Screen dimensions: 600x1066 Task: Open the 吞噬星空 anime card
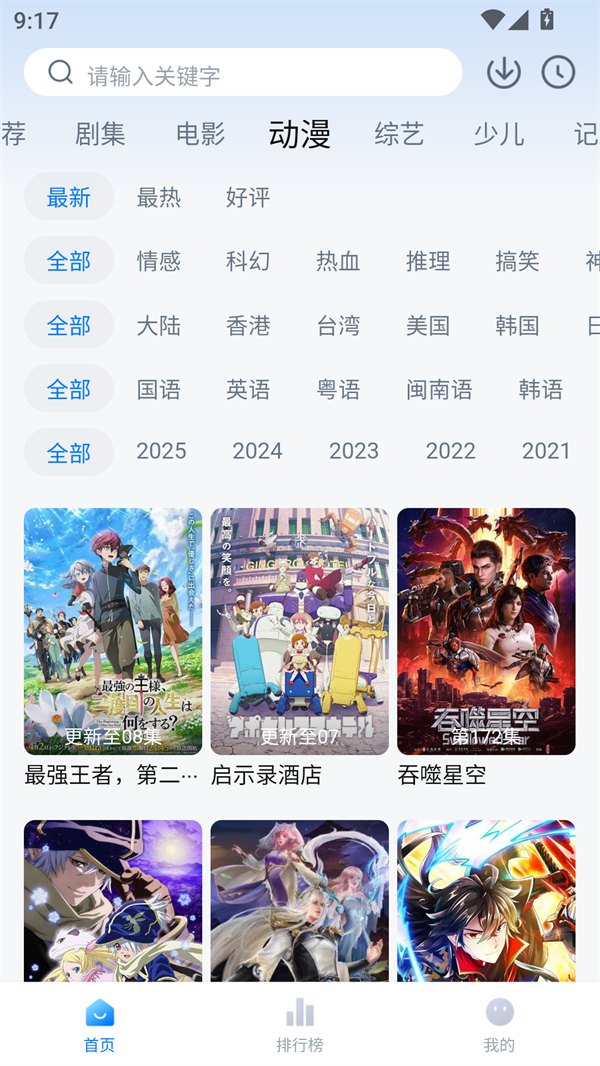[x=486, y=632]
